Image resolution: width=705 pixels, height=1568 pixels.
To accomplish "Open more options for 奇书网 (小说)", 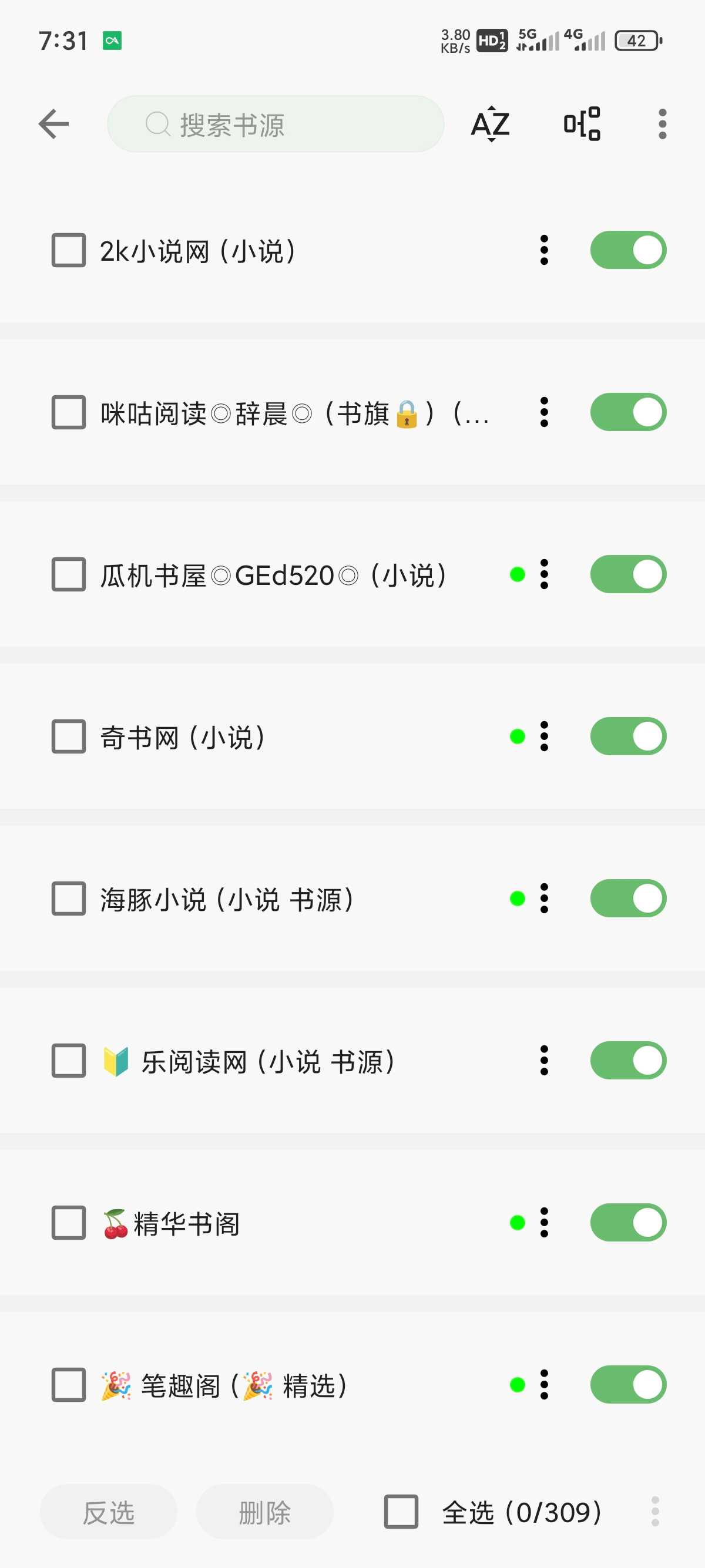I will coord(544,736).
